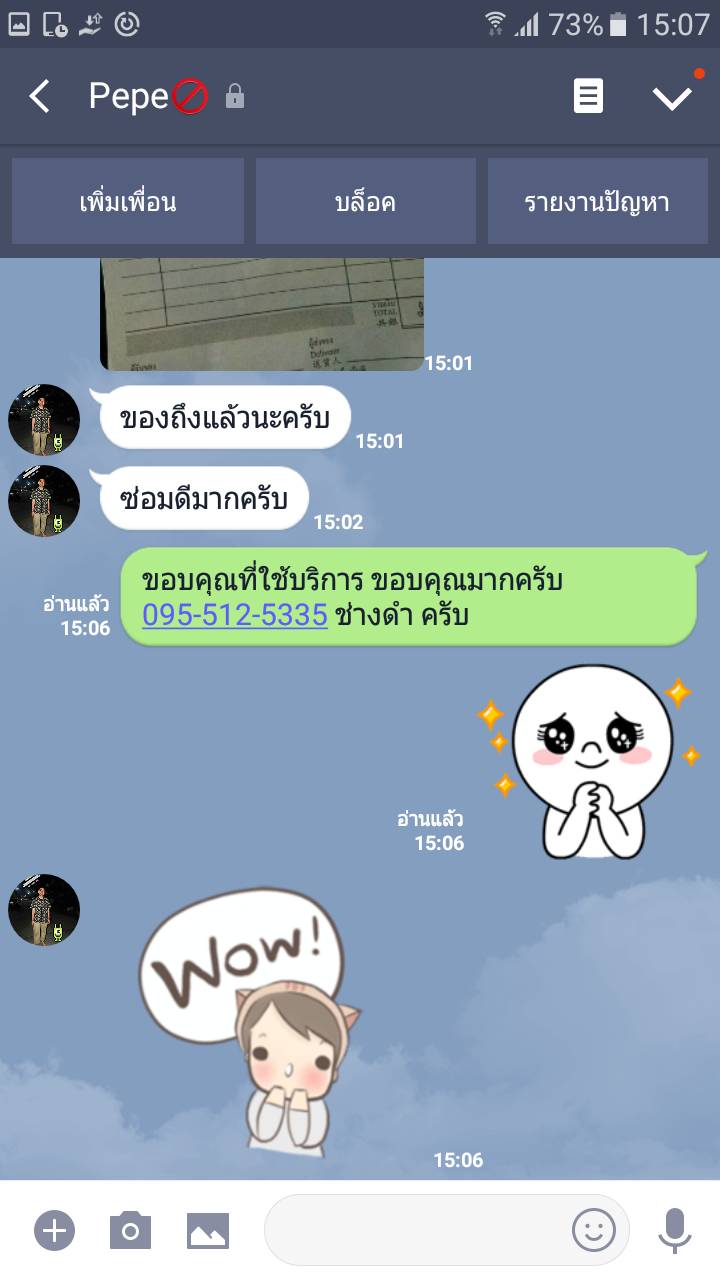Image resolution: width=720 pixels, height=1280 pixels.
Task: Tap the บล็อค button
Action: pos(365,201)
